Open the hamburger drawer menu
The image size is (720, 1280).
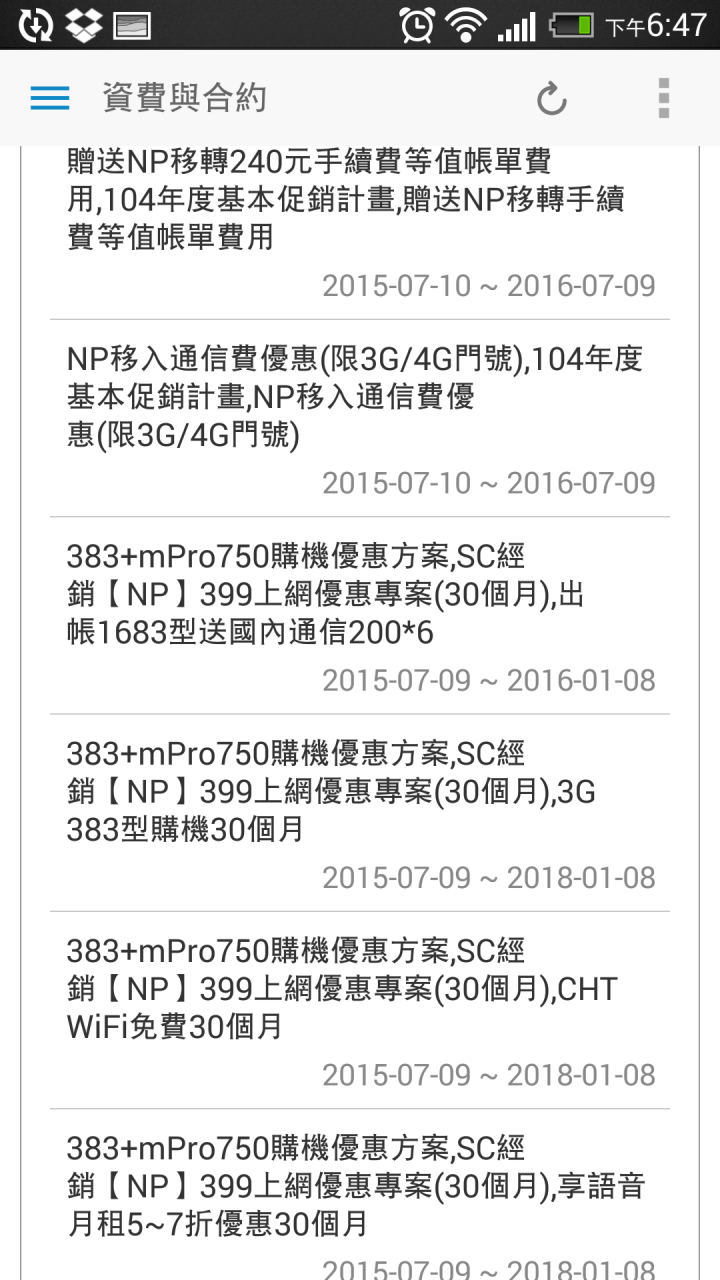click(x=50, y=98)
